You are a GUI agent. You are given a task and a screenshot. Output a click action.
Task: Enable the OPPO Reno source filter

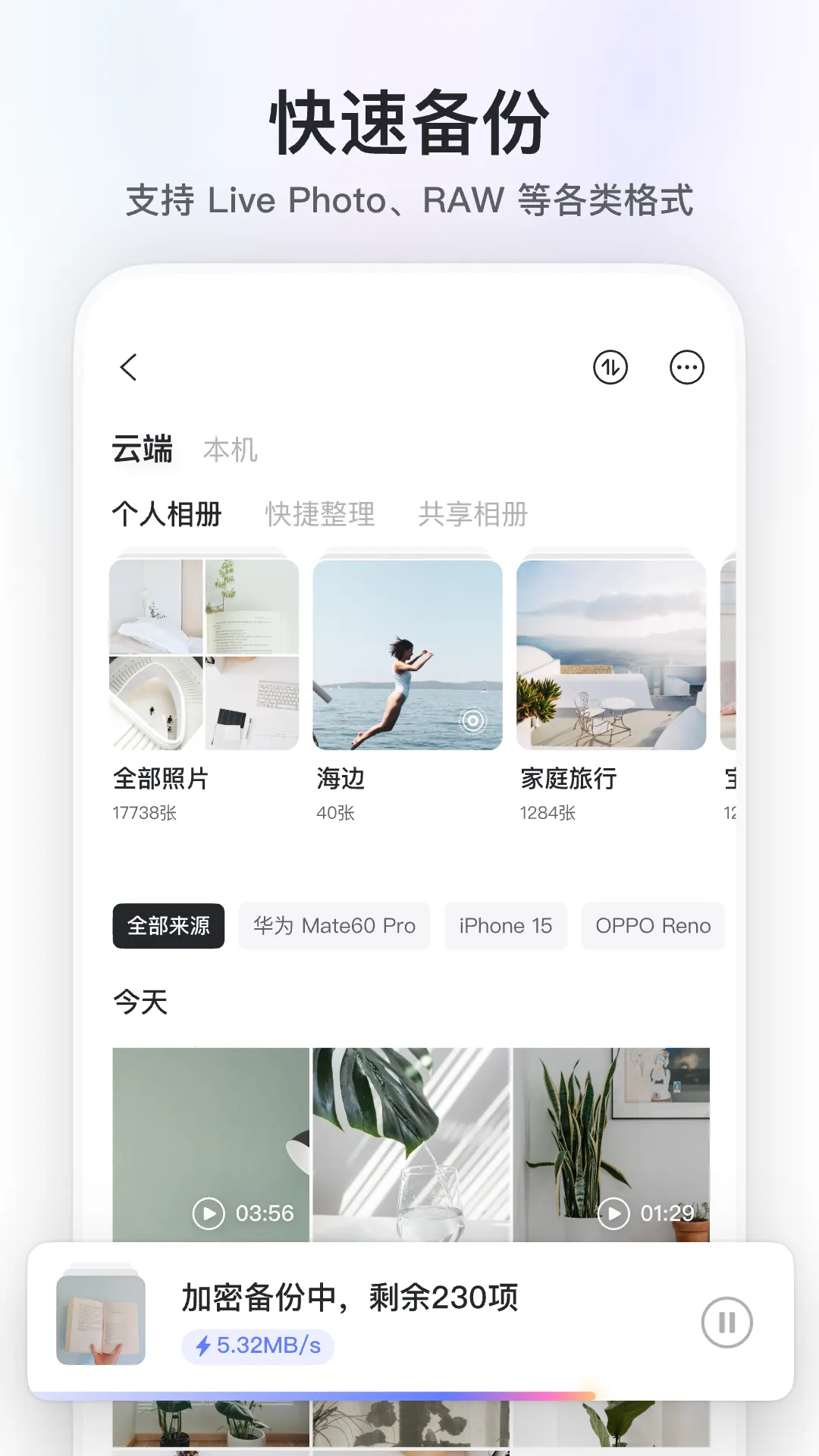[652, 926]
